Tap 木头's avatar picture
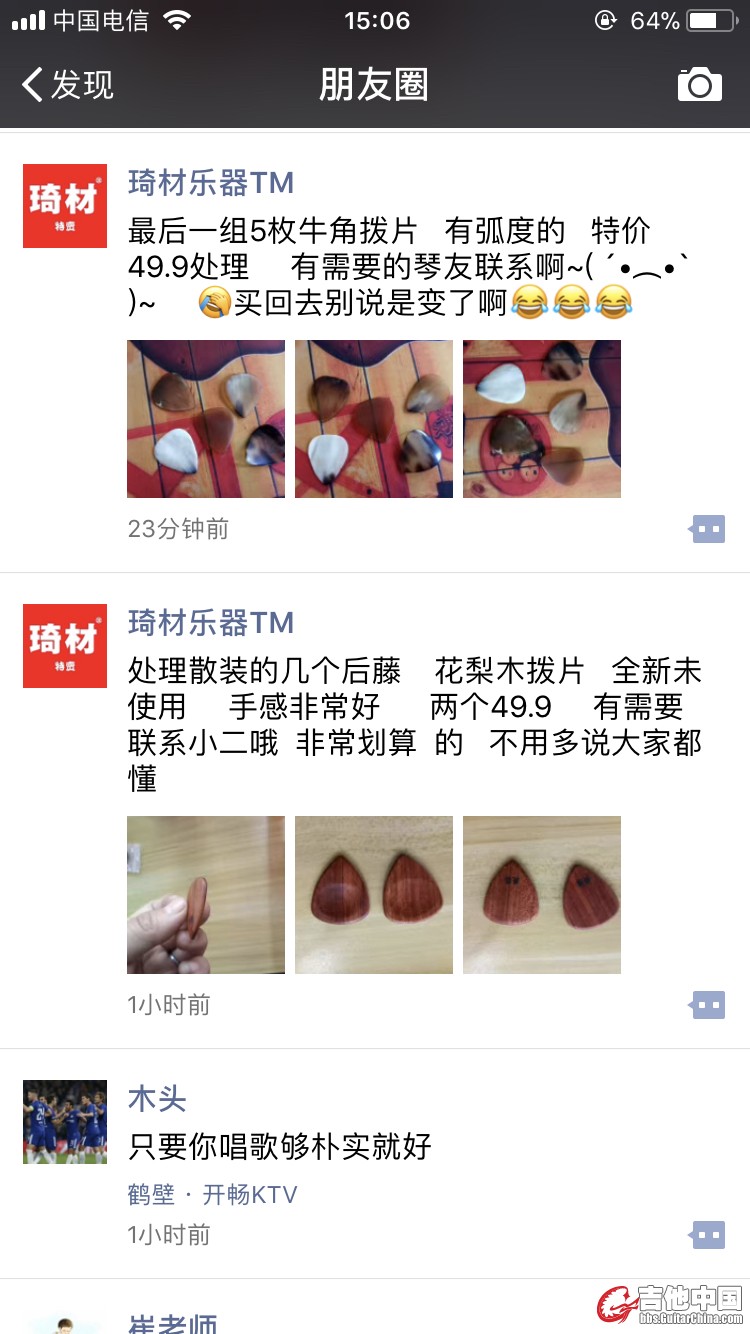The image size is (750, 1334). point(65,1122)
